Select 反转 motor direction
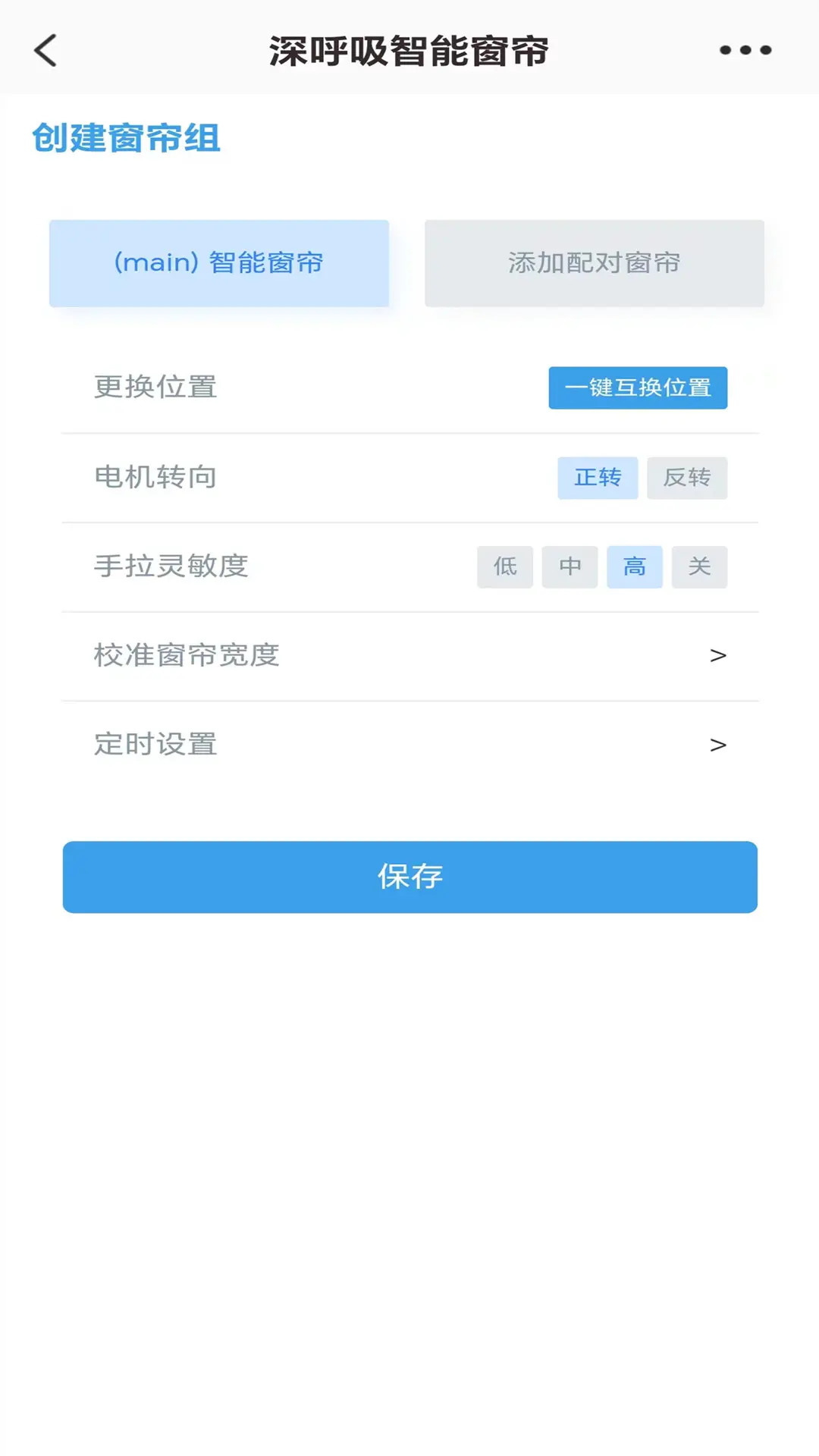Viewport: 819px width, 1456px height. 687,478
